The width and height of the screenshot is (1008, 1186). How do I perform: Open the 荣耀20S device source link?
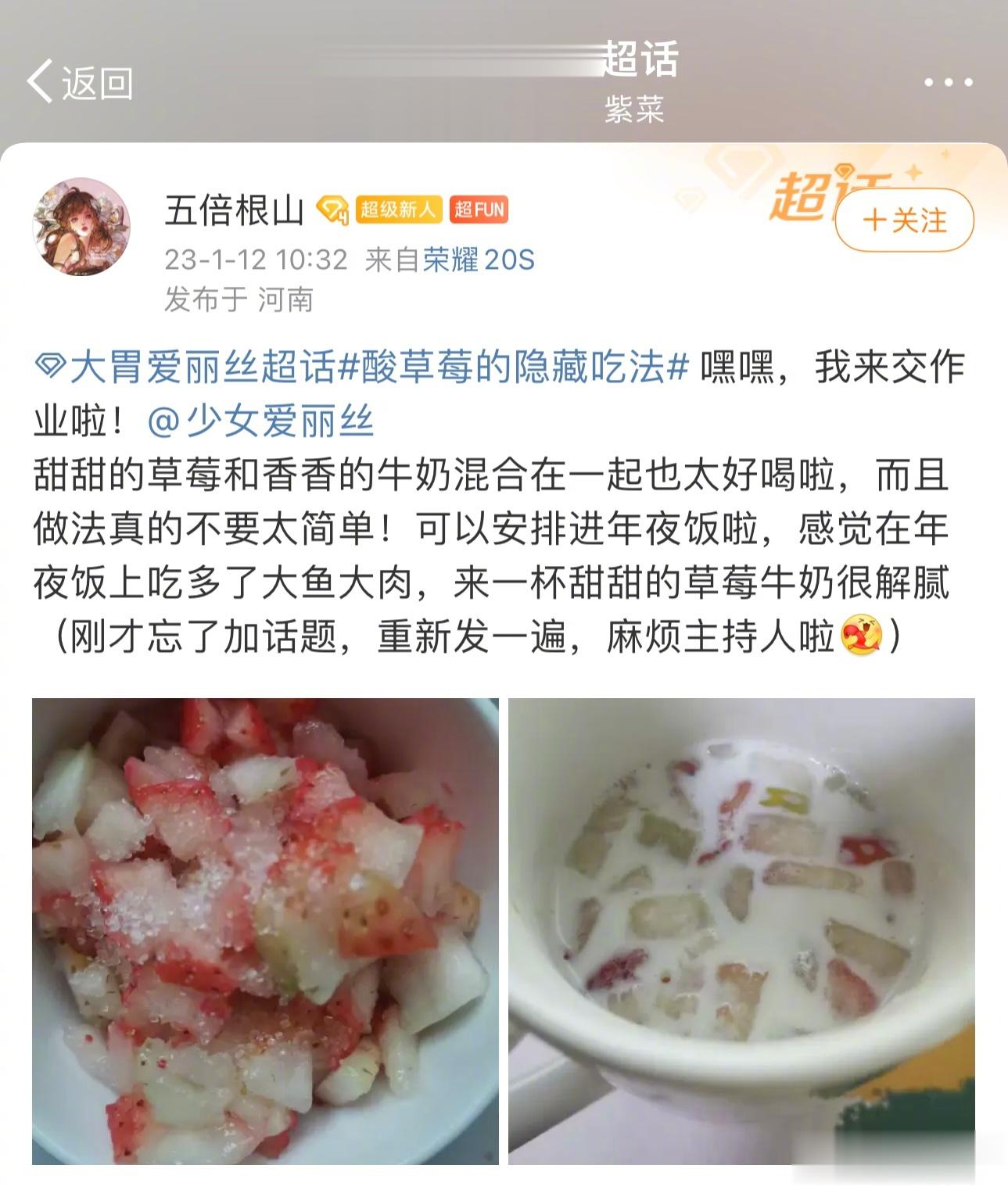pyautogui.click(x=479, y=260)
